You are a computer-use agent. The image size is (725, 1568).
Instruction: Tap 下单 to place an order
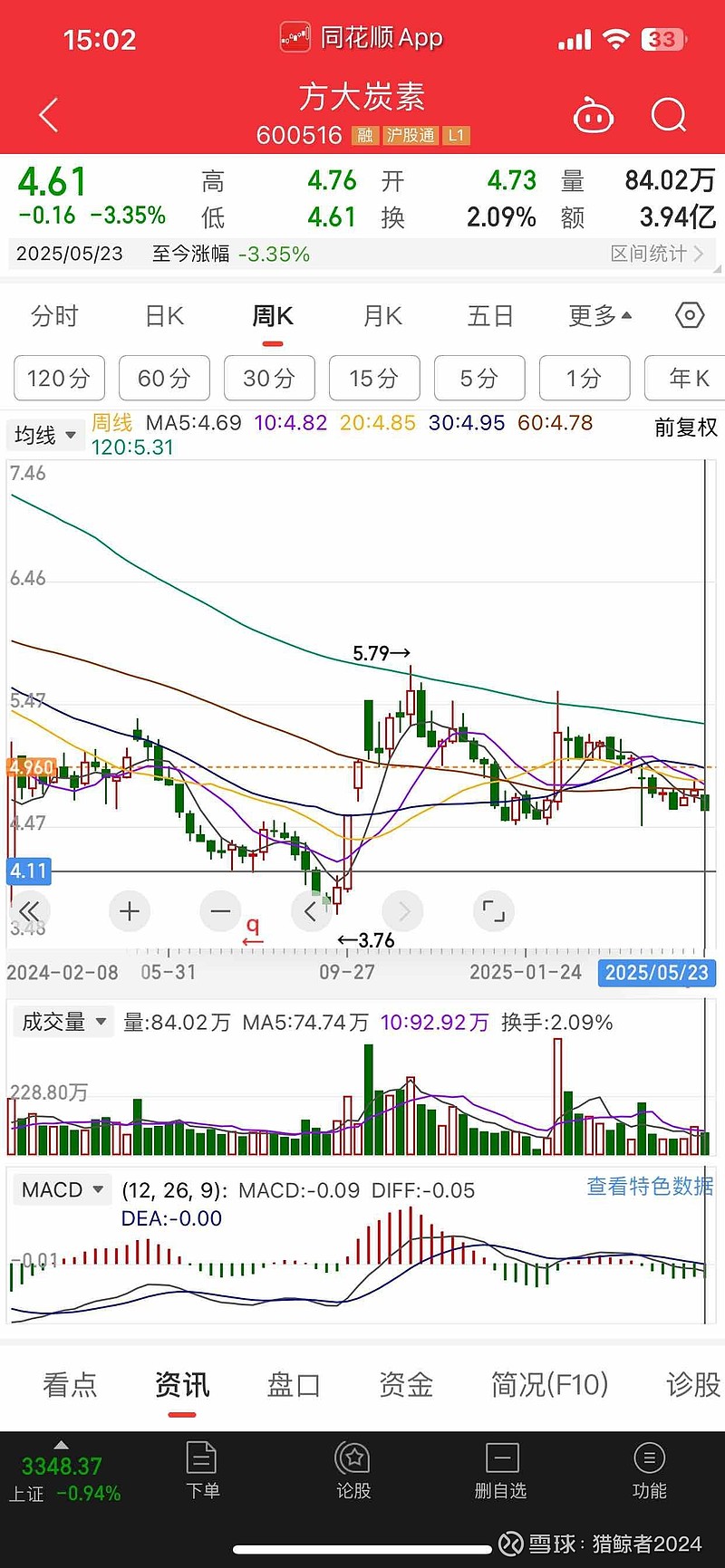tap(202, 1471)
